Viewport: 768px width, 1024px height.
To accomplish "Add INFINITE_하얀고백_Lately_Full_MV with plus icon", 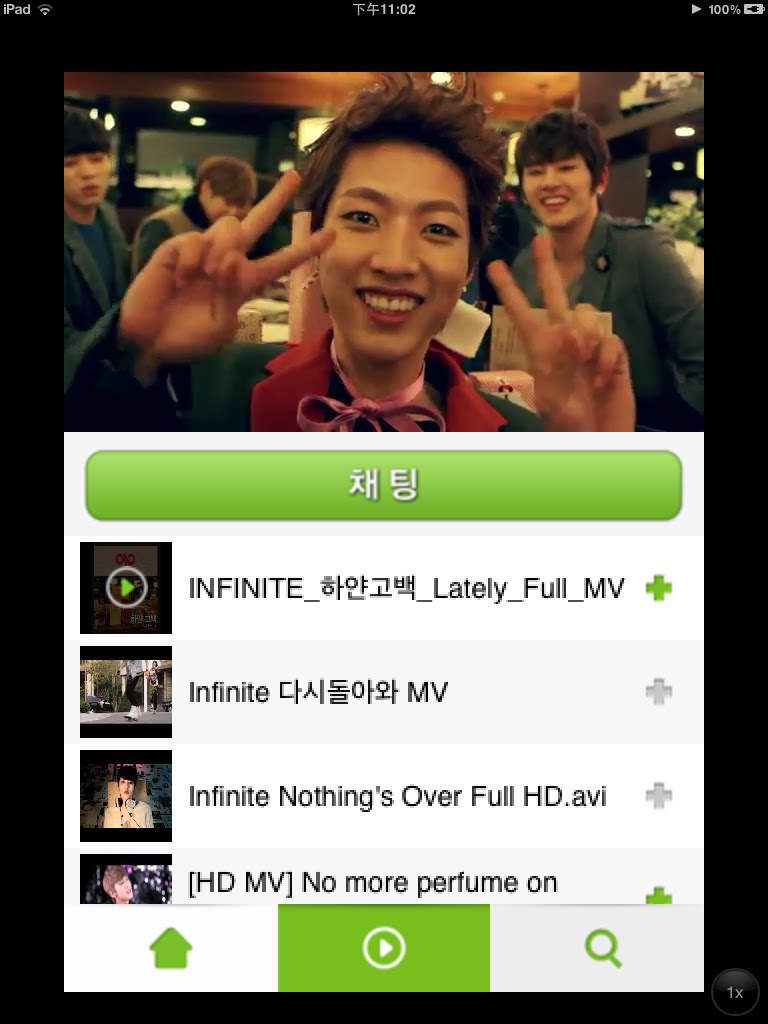I will pos(658,588).
